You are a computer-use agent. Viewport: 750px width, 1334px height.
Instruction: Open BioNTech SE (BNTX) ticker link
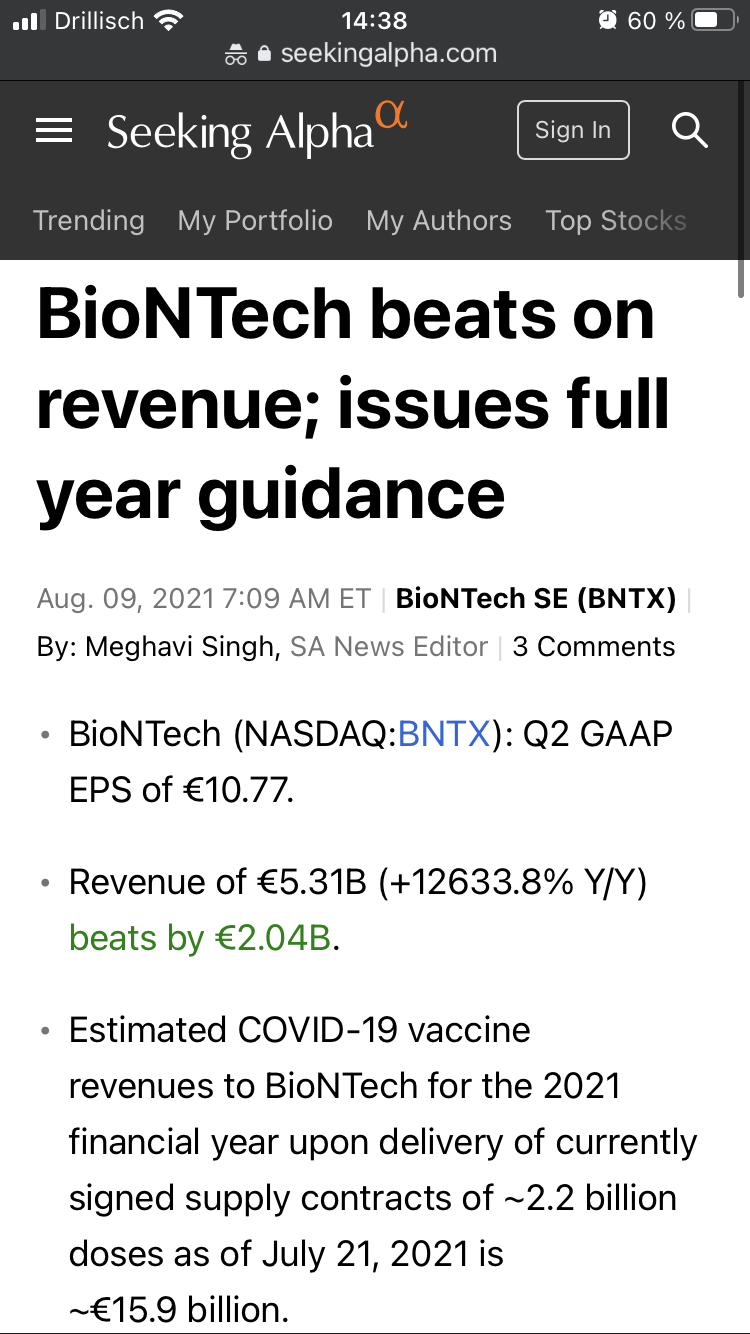pyautogui.click(x=536, y=599)
